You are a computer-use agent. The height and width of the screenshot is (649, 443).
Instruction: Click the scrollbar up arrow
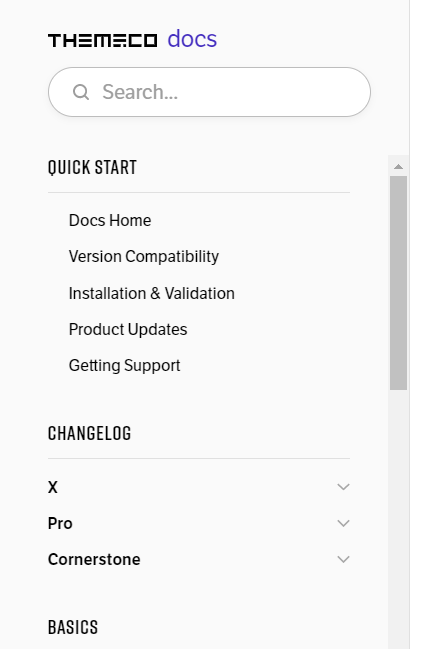398,166
